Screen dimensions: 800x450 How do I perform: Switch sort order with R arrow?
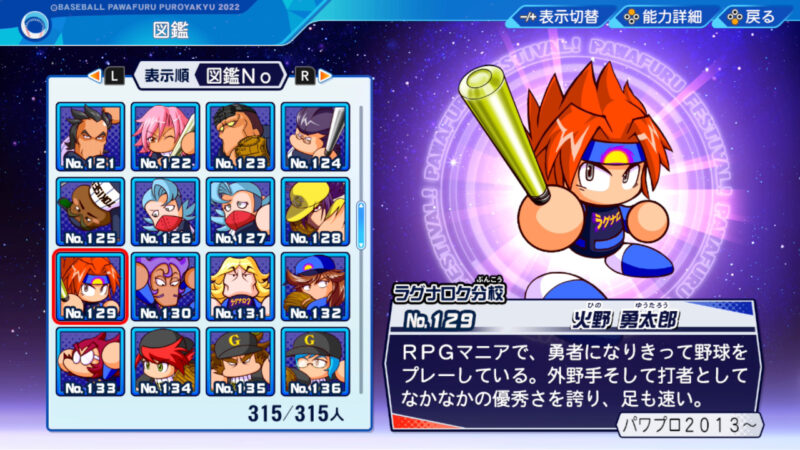click(303, 75)
